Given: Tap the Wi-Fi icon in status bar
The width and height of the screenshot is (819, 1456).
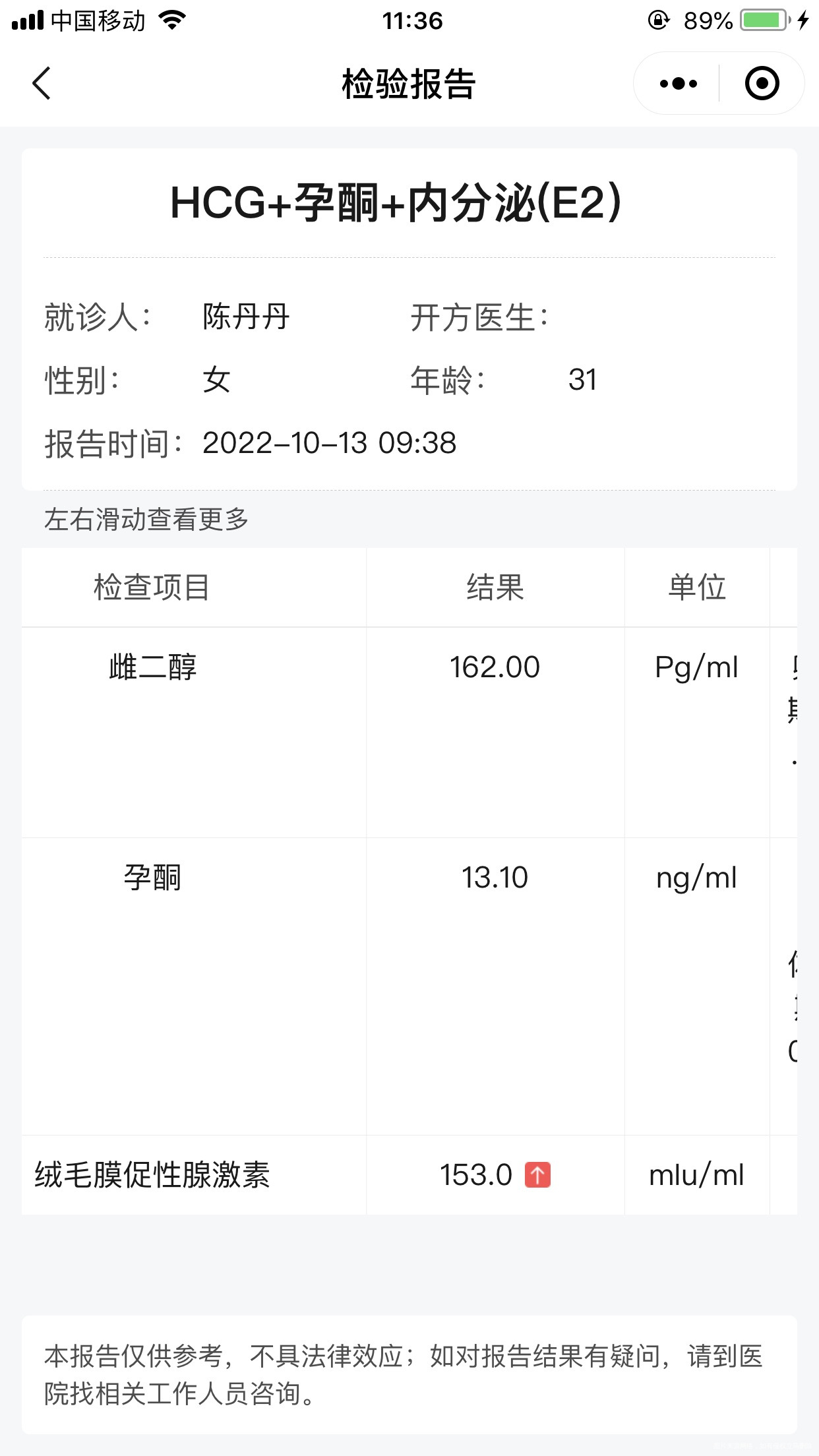Looking at the screenshot, I should point(169,20).
